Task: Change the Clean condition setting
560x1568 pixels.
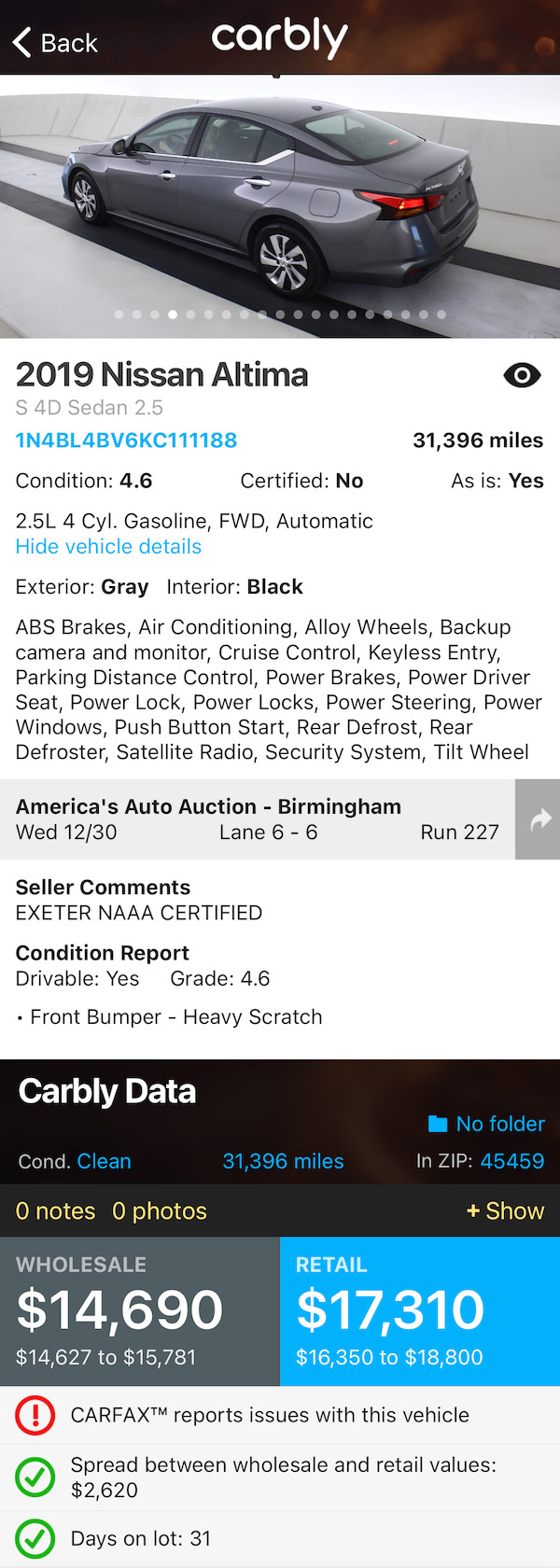Action: pos(104,1161)
